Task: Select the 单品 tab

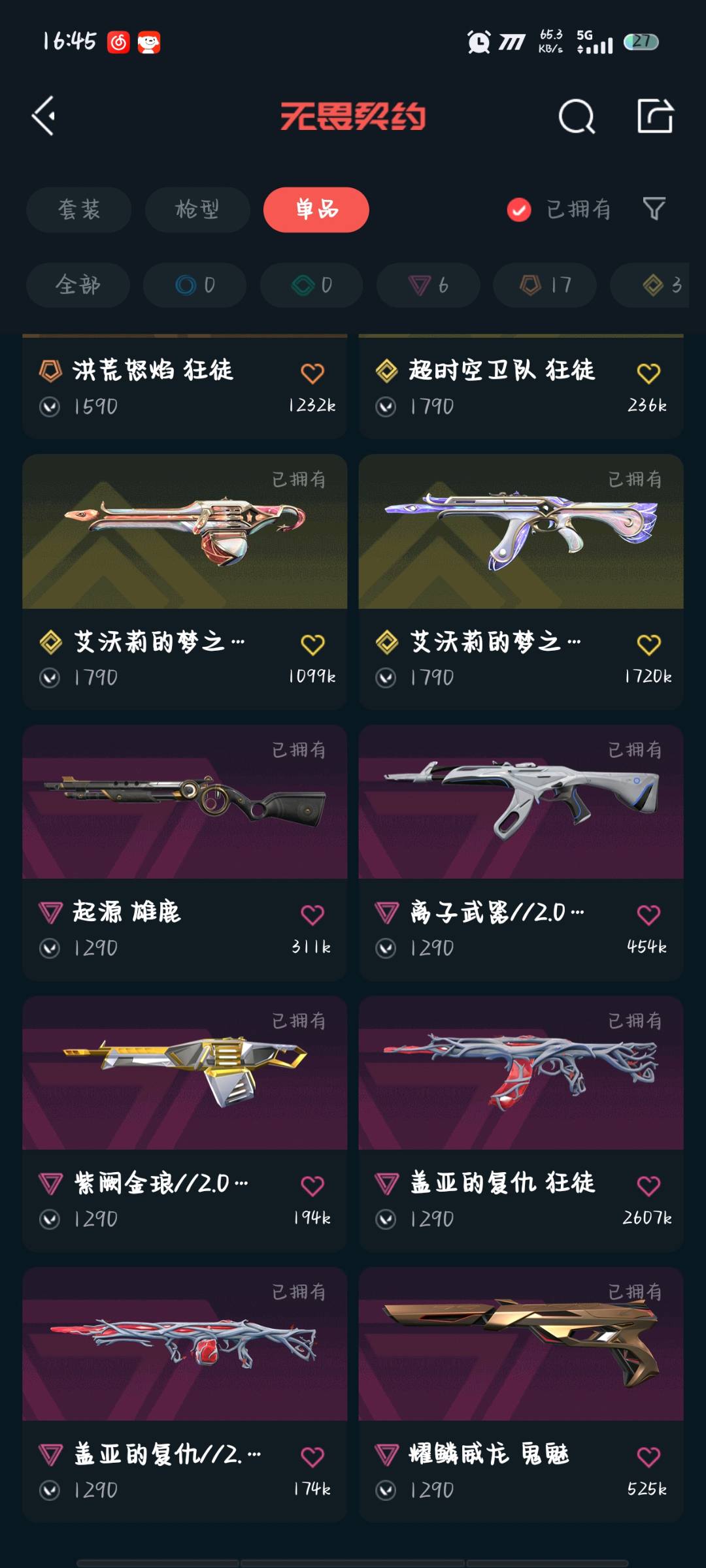Action: click(x=316, y=210)
